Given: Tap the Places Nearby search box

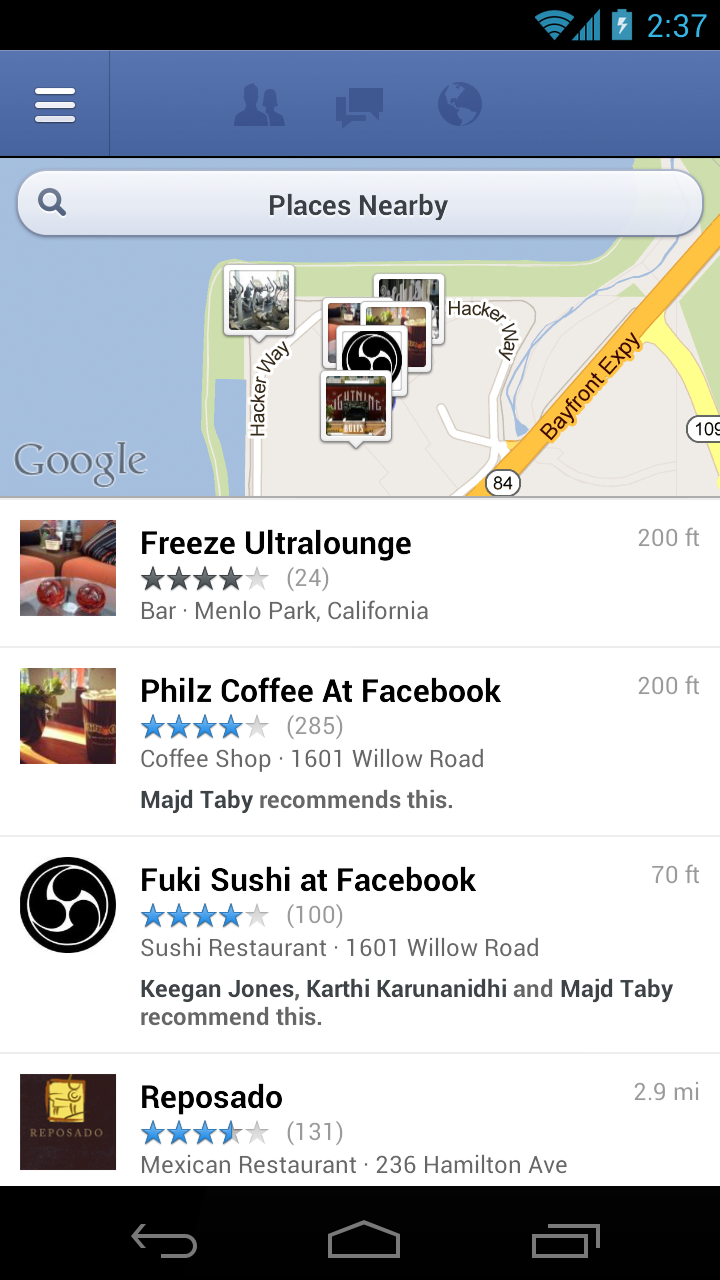Looking at the screenshot, I should pos(360,205).
